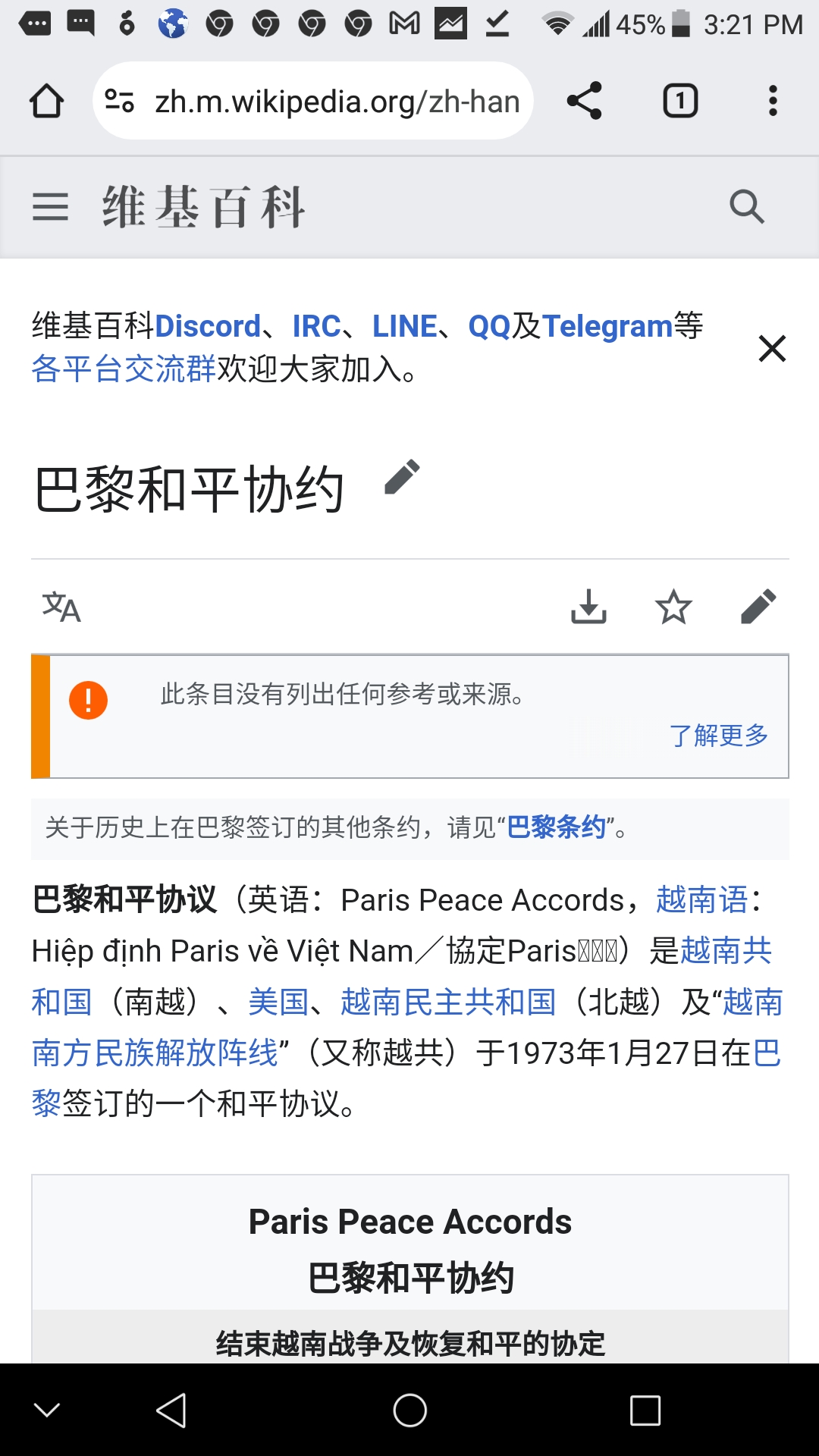819x1456 pixels.
Task: Share the page via the share icon
Action: click(x=585, y=101)
